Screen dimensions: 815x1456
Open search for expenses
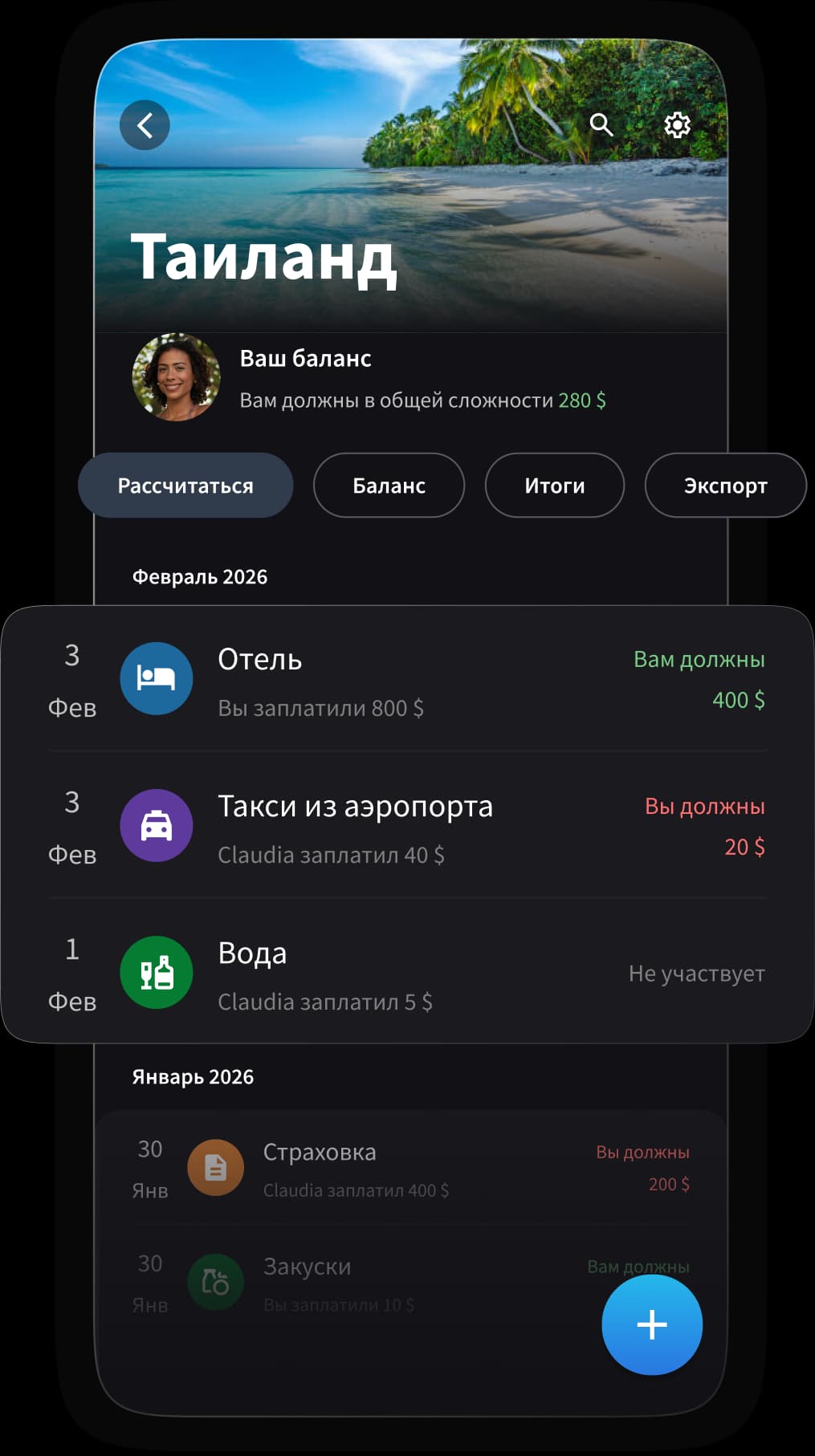click(601, 124)
